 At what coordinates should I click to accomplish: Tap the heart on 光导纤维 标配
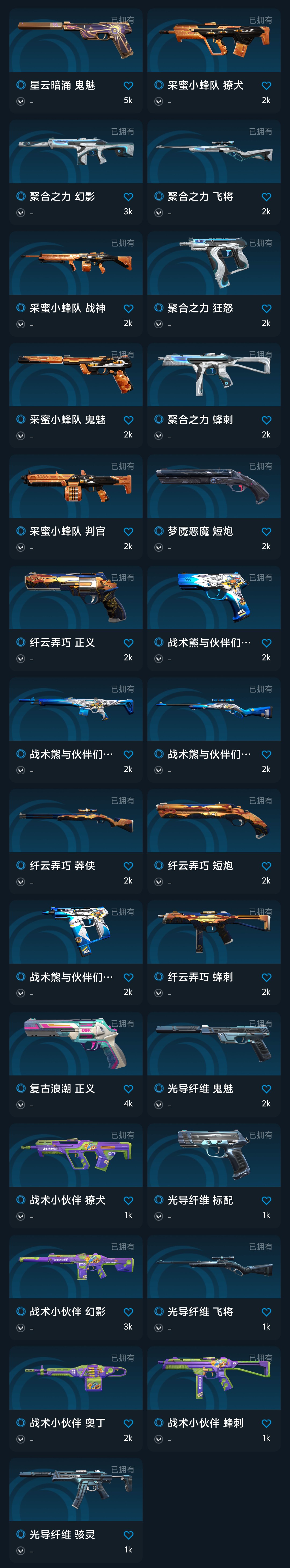pos(266,1200)
